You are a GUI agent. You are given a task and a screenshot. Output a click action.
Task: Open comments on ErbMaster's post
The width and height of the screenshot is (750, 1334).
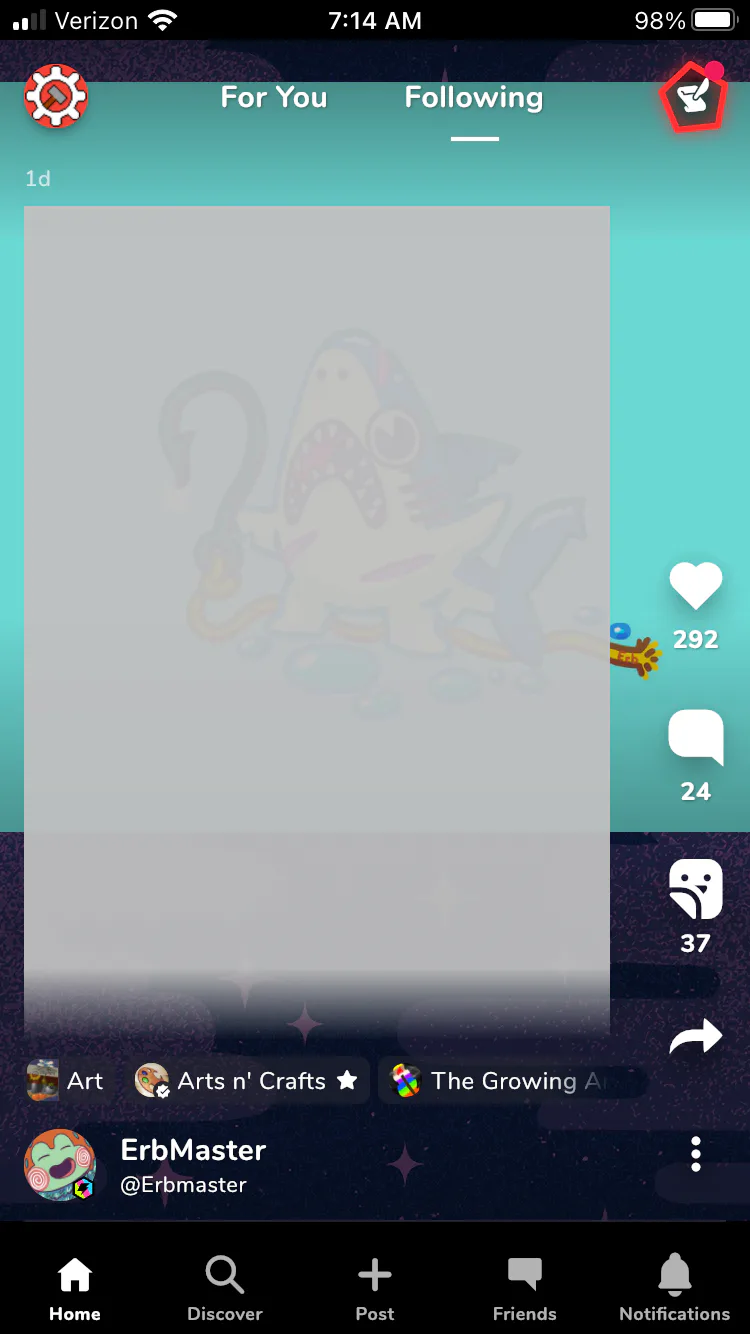click(x=695, y=737)
